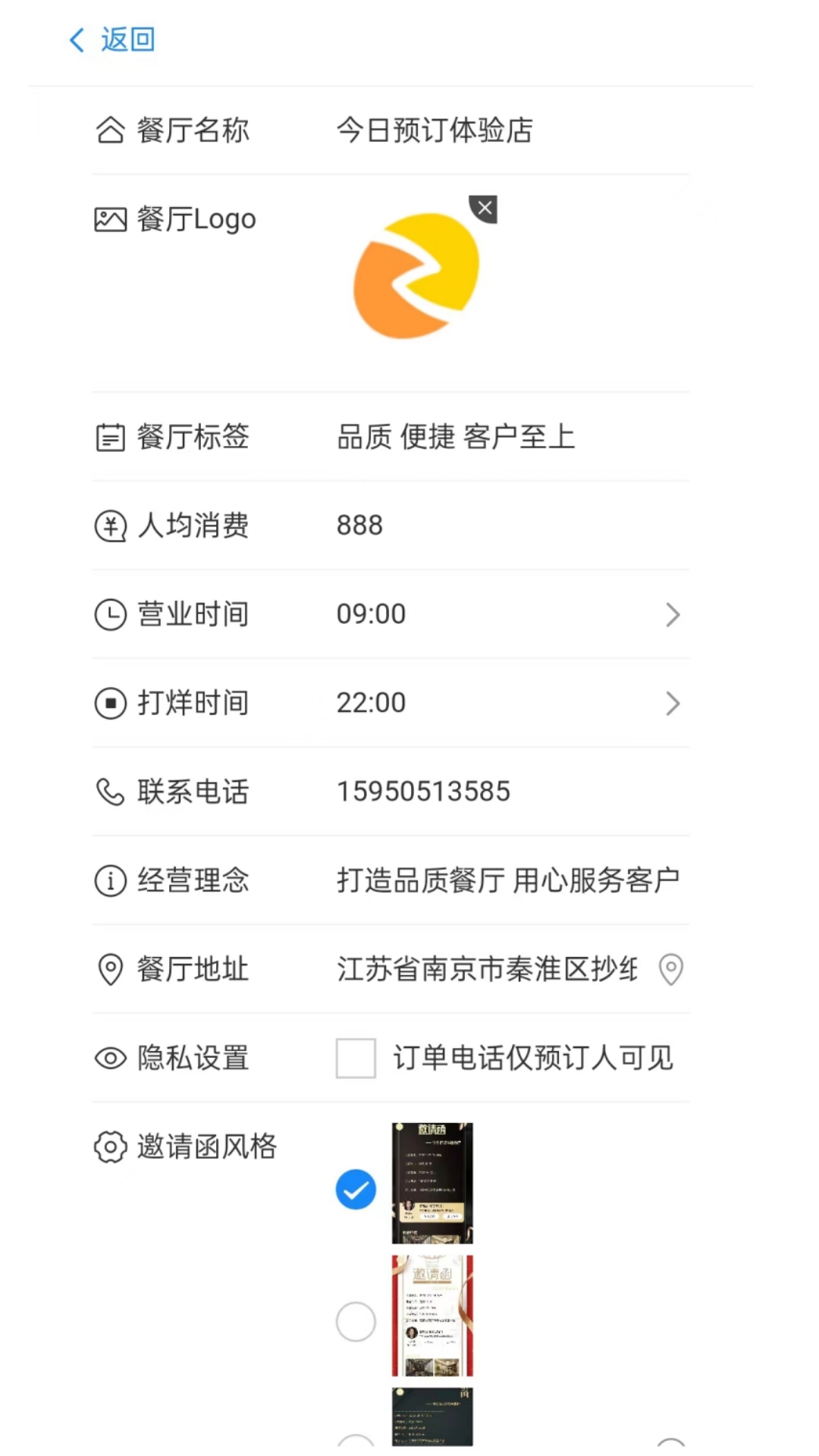819x1456 pixels.
Task: Select the black invitation style
Action: (x=356, y=1190)
